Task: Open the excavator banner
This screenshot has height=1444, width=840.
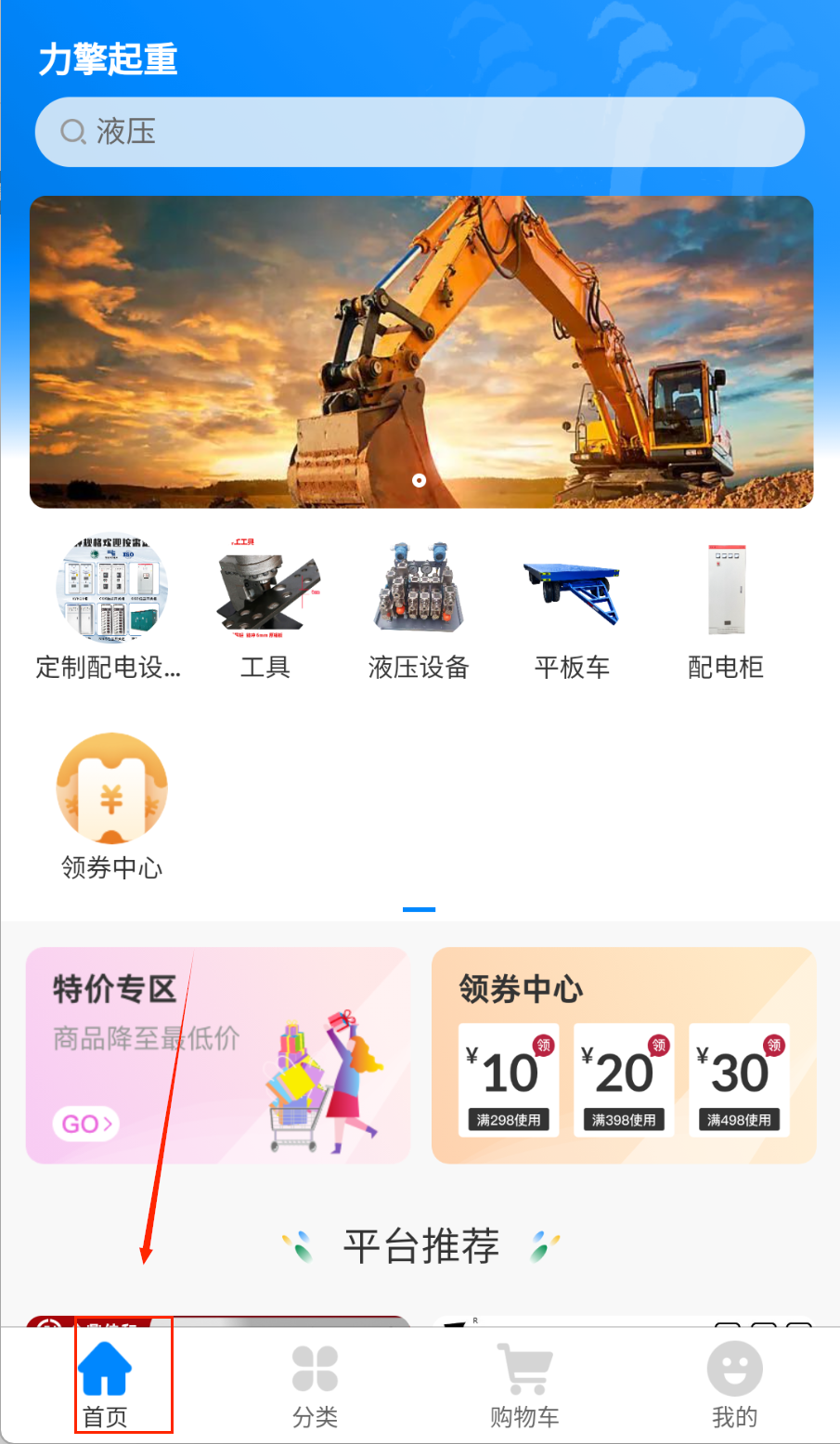Action: pyautogui.click(x=421, y=351)
